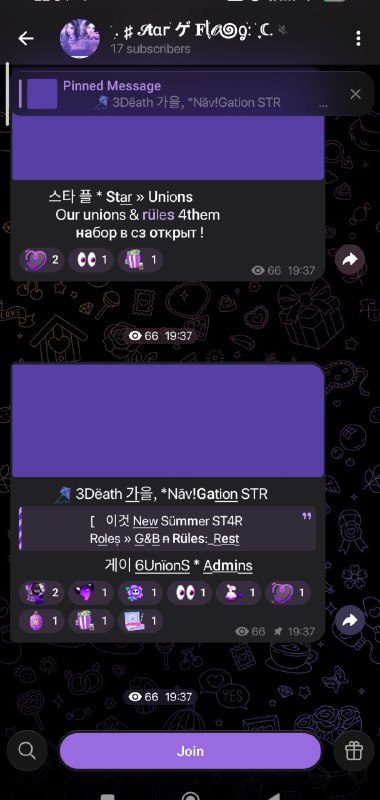The width and height of the screenshot is (380, 800).
Task: Dismiss the pinned message banner
Action: [x=355, y=94]
